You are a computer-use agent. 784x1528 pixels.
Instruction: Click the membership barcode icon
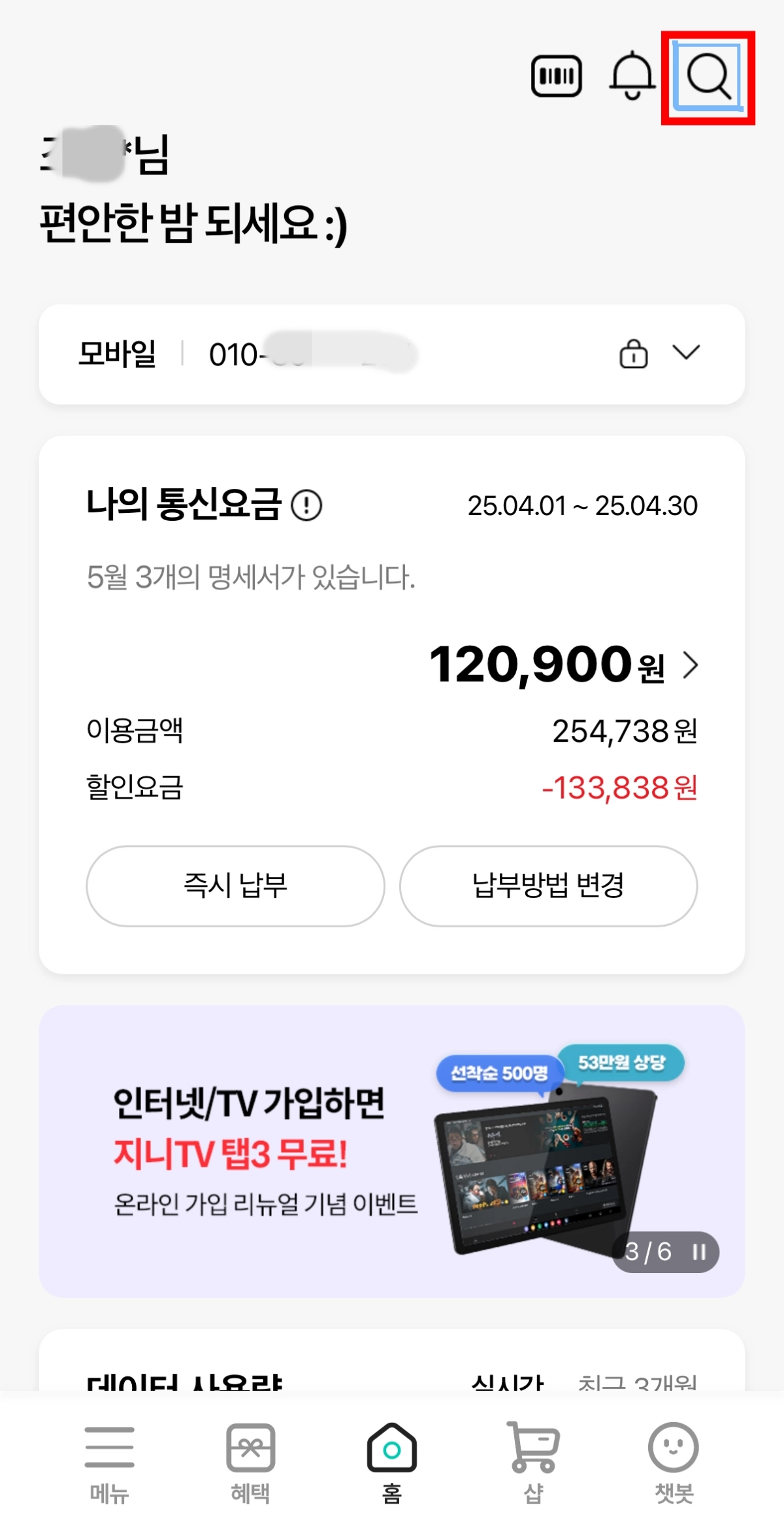click(x=556, y=76)
